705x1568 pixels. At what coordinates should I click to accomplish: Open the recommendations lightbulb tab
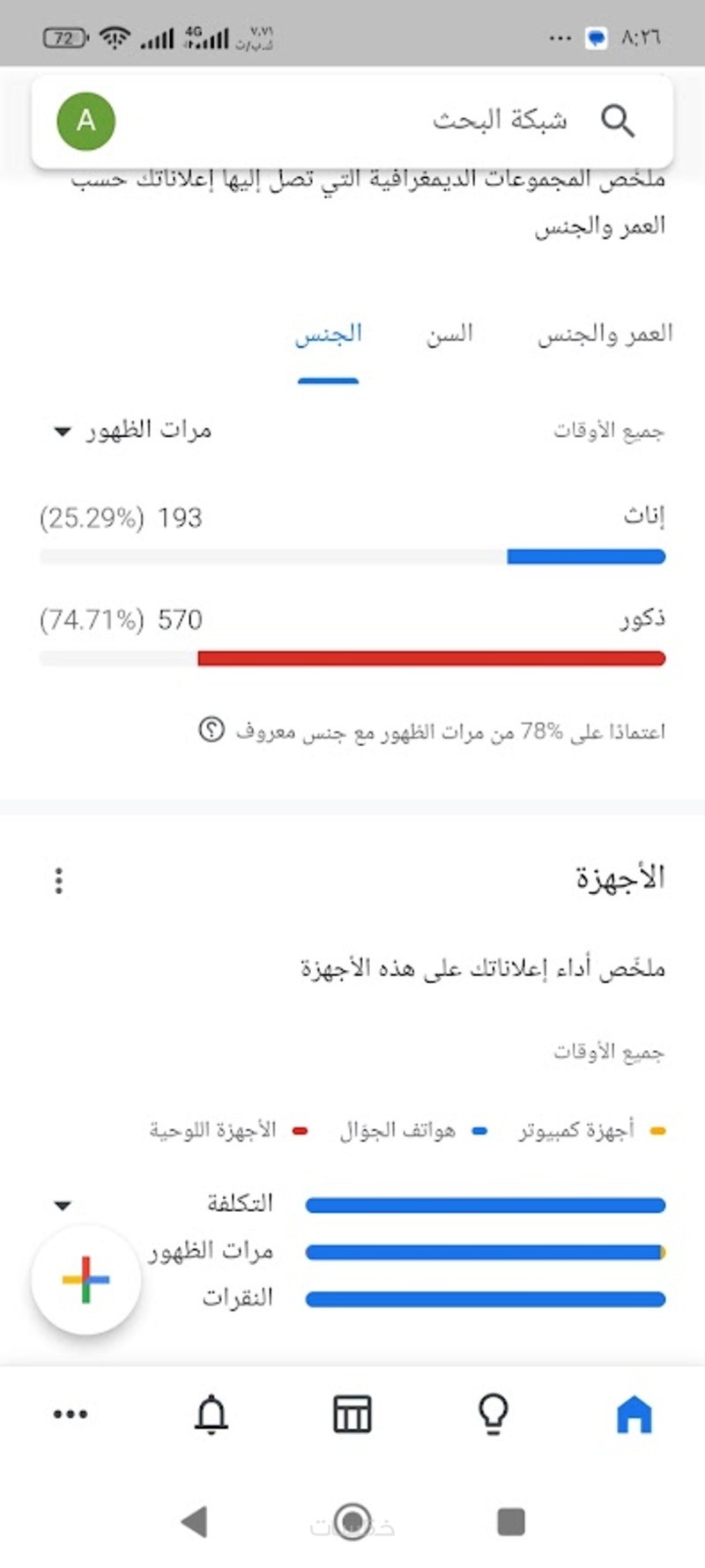493,1415
